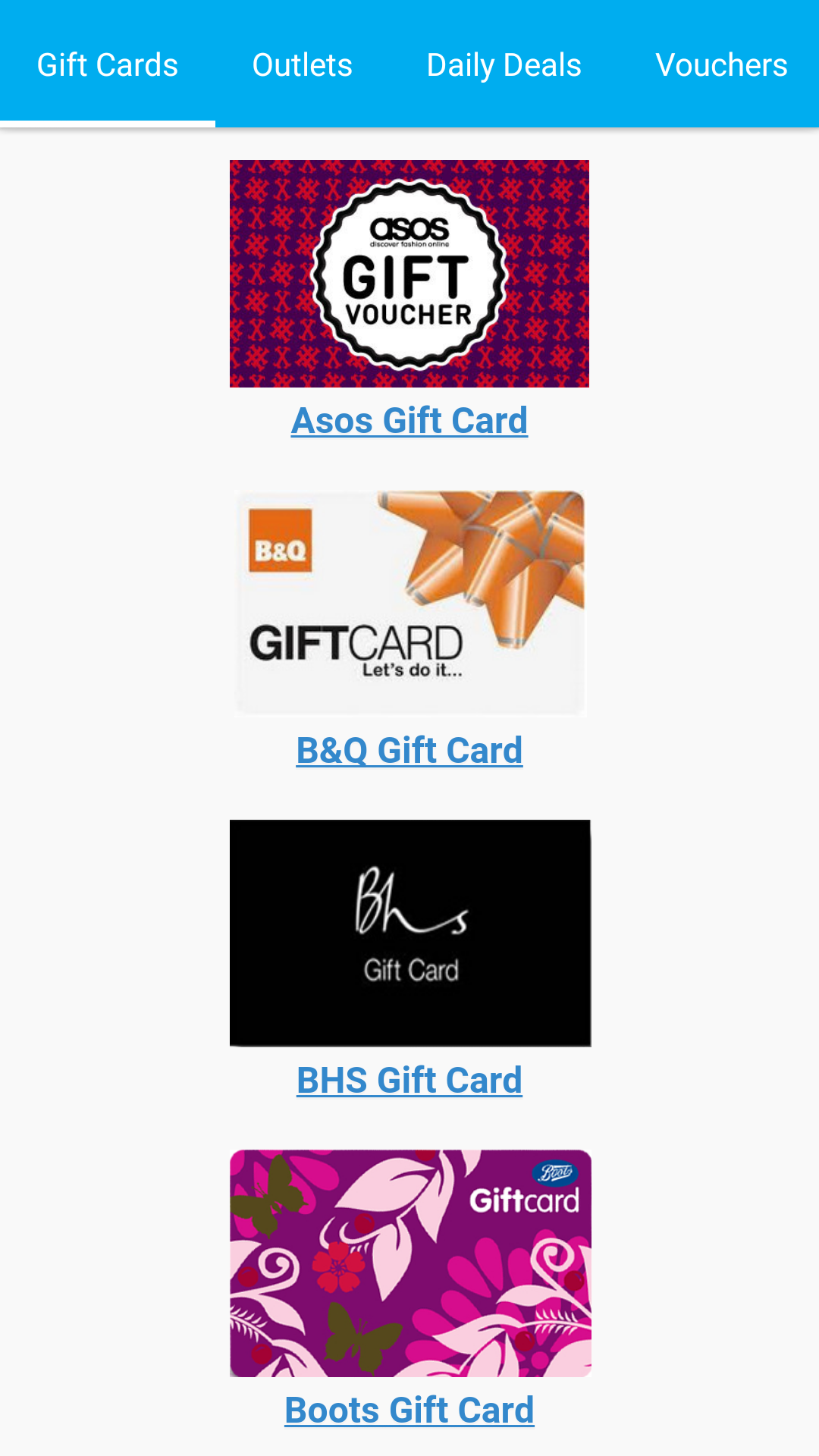Open the BHS Gift Card link
Screen dimensions: 819x1456
(409, 1081)
